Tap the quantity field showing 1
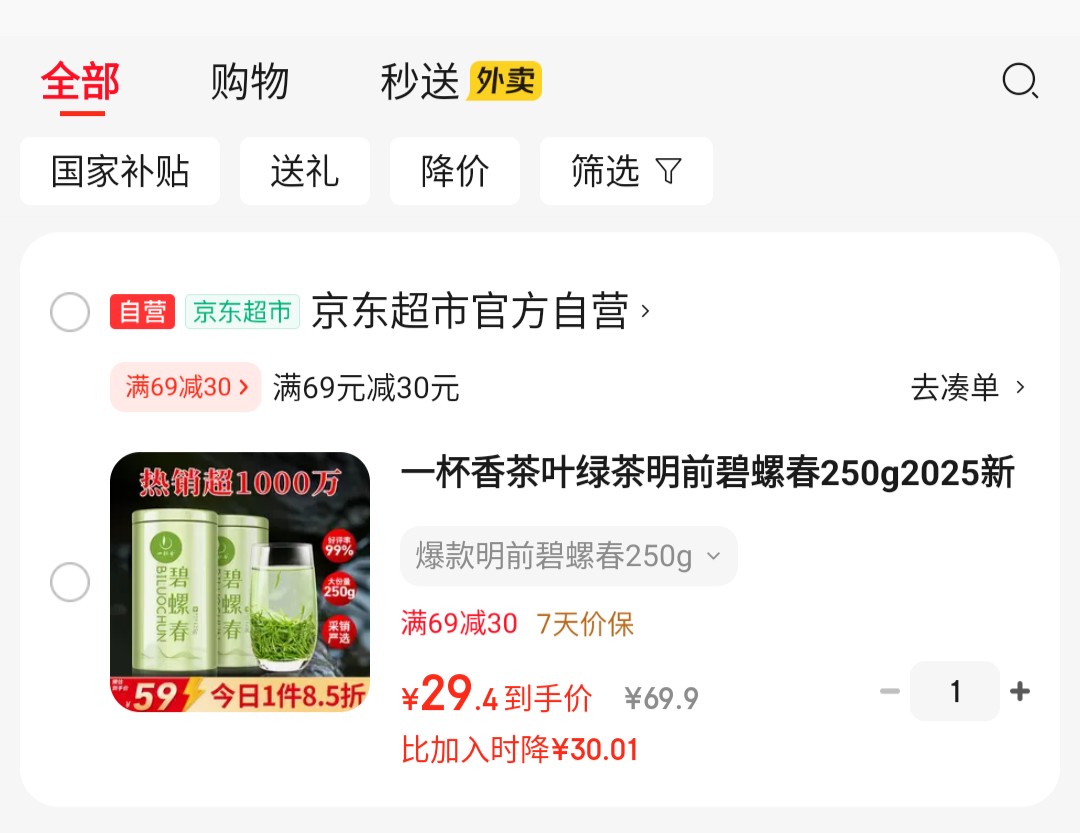This screenshot has width=1080, height=833. [955, 691]
